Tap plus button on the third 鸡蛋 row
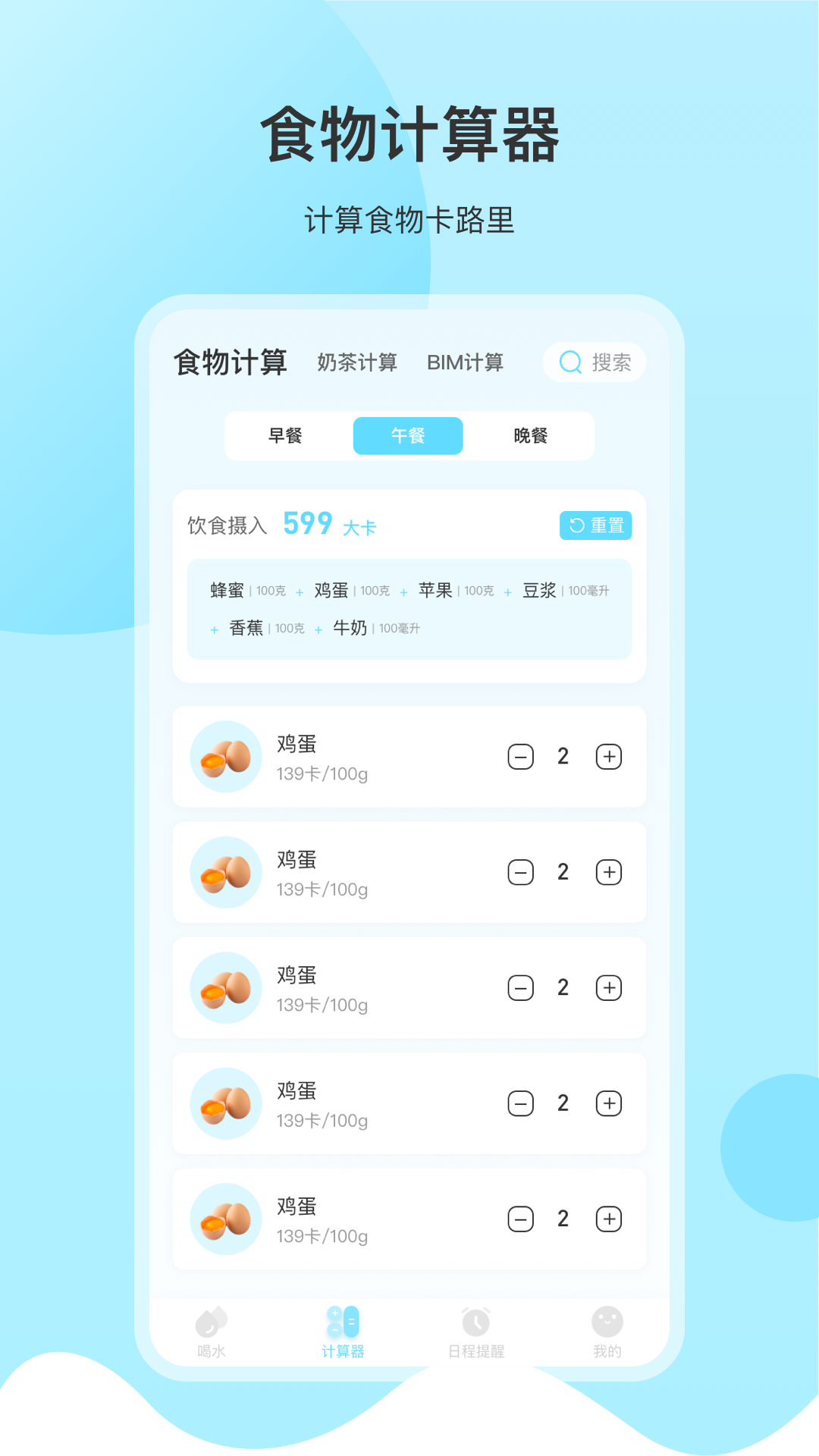Image resolution: width=819 pixels, height=1456 pixels. [x=609, y=988]
